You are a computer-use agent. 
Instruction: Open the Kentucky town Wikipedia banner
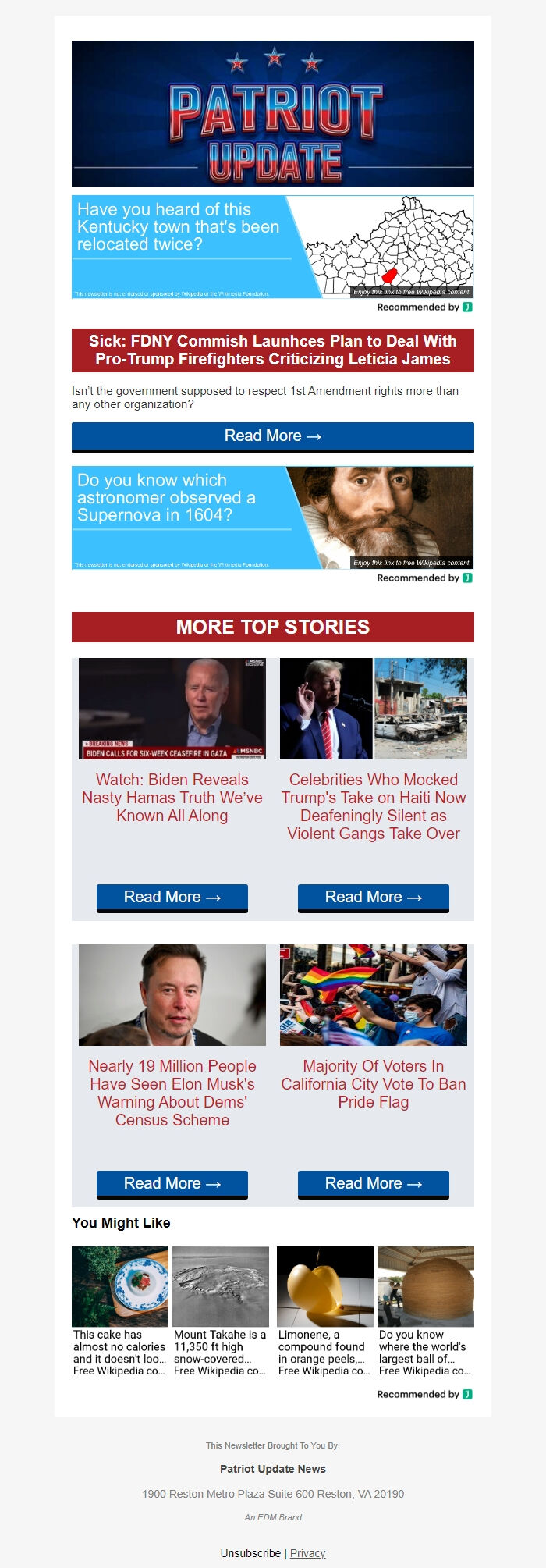point(272,247)
